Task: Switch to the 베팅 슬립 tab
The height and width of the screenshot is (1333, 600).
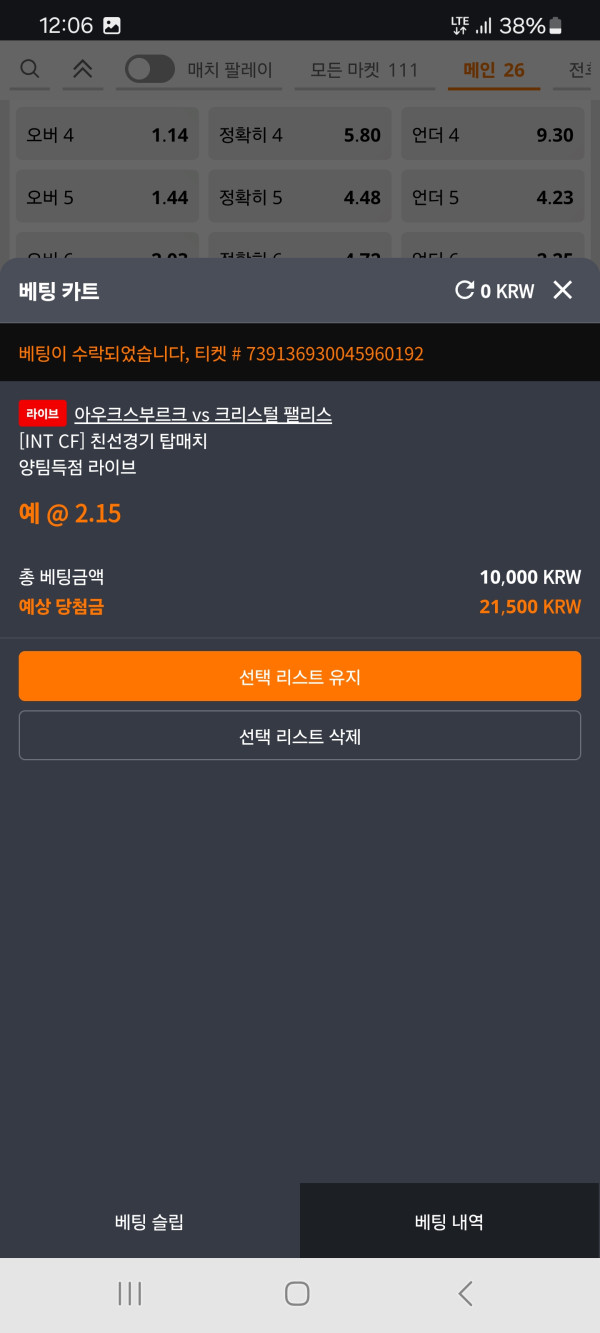Action: (150, 1221)
